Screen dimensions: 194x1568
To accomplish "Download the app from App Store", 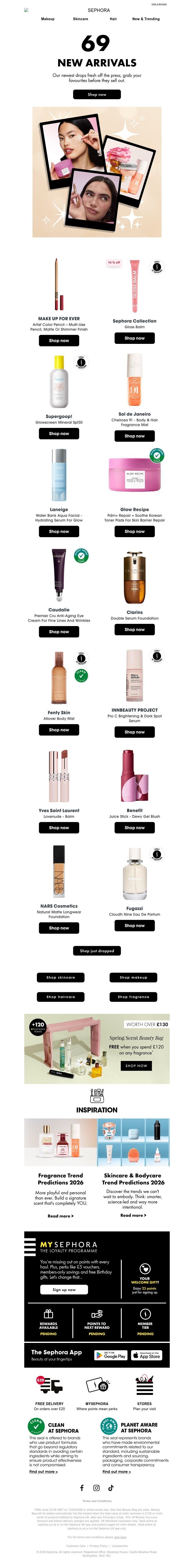I will pyautogui.click(x=146, y=1356).
